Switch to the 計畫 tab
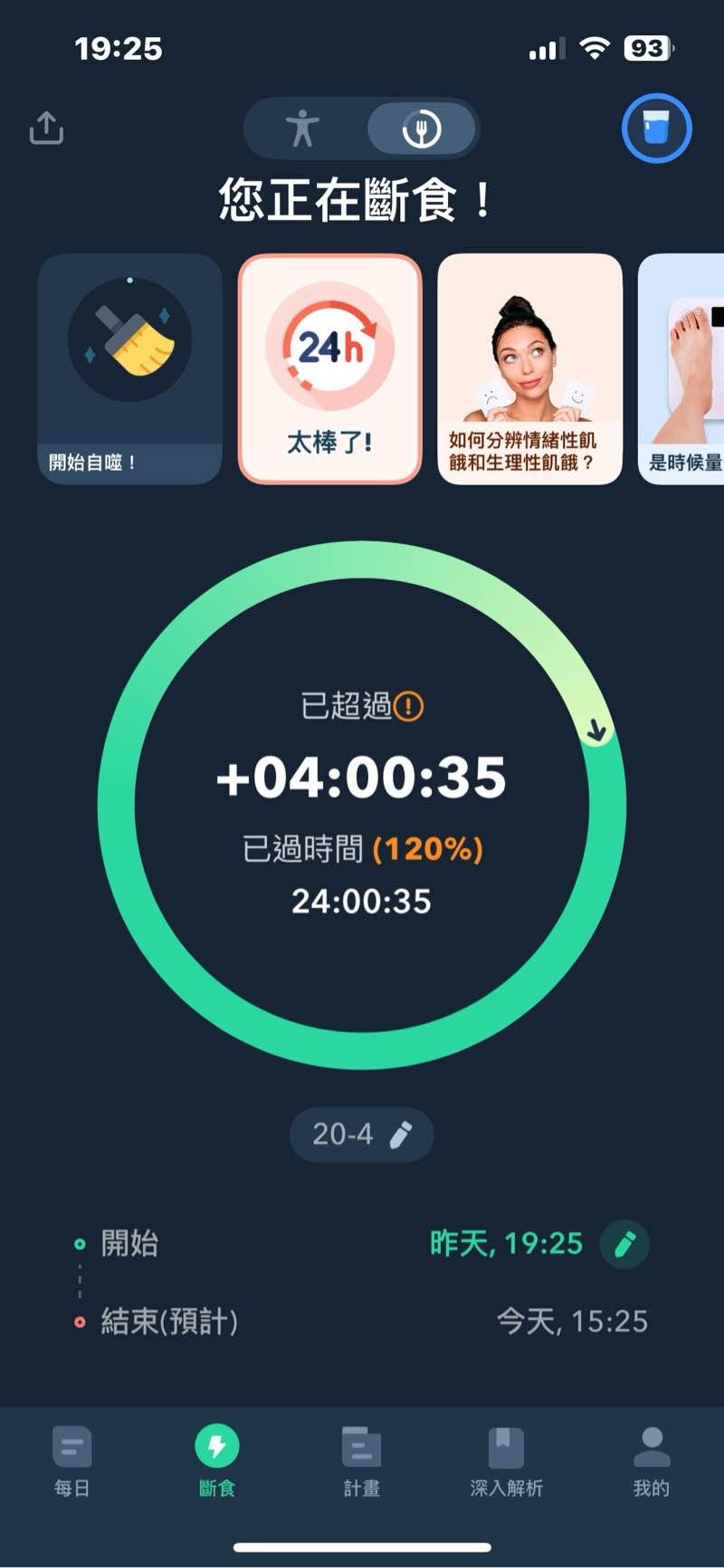 pyautogui.click(x=361, y=1460)
